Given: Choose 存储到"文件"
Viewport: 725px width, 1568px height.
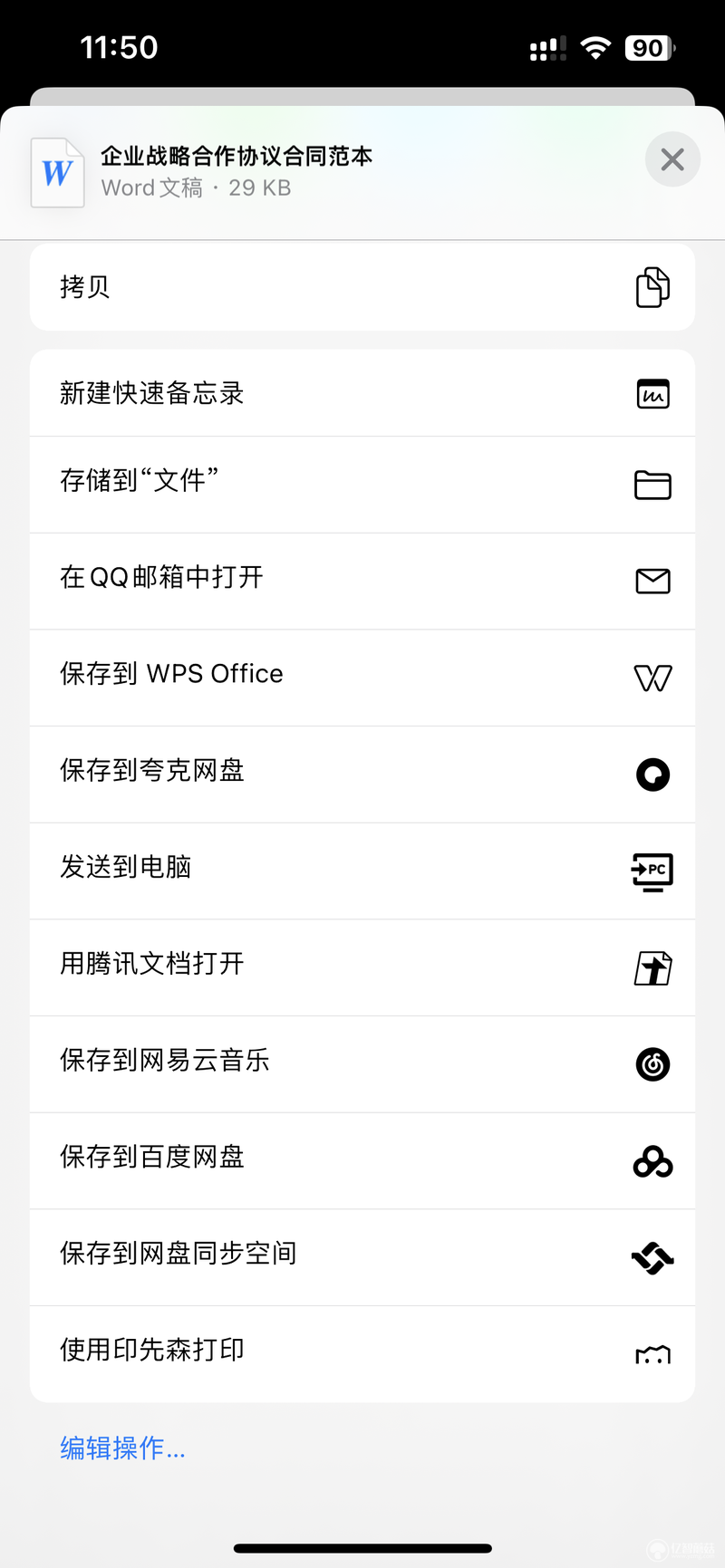Looking at the screenshot, I should click(x=362, y=485).
